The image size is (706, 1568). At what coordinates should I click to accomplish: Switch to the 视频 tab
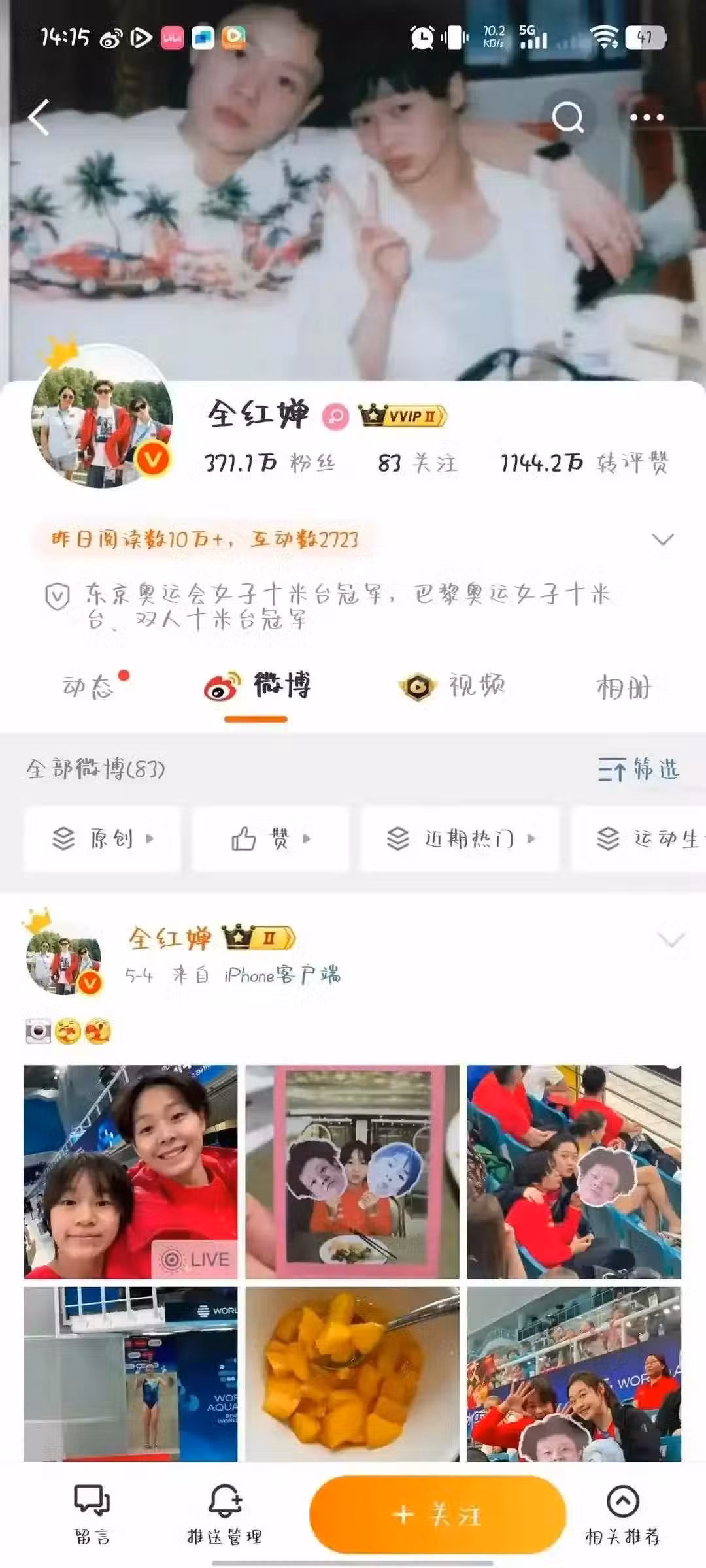pyautogui.click(x=452, y=687)
